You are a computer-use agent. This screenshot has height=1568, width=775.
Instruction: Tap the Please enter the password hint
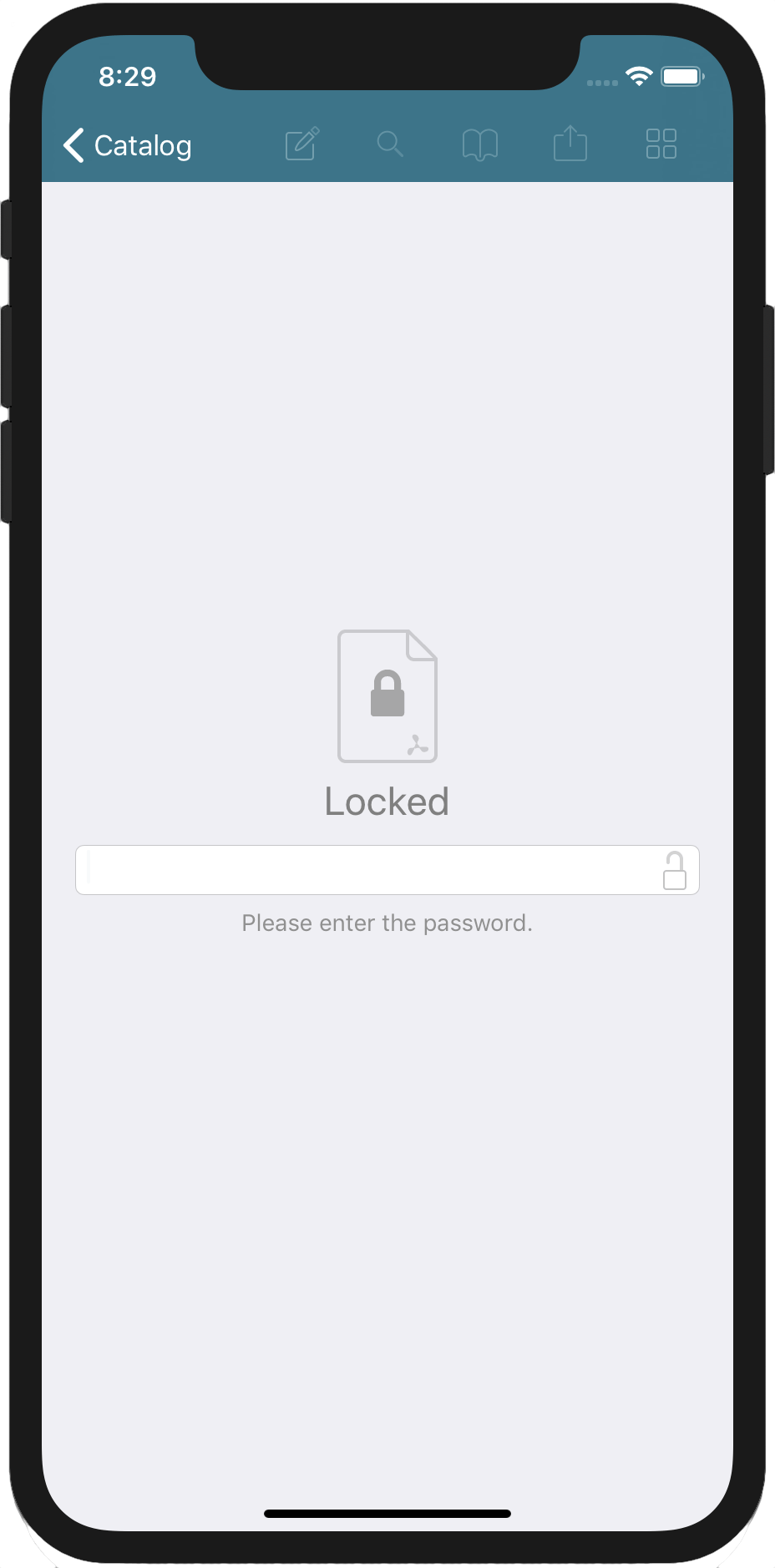pos(387,923)
